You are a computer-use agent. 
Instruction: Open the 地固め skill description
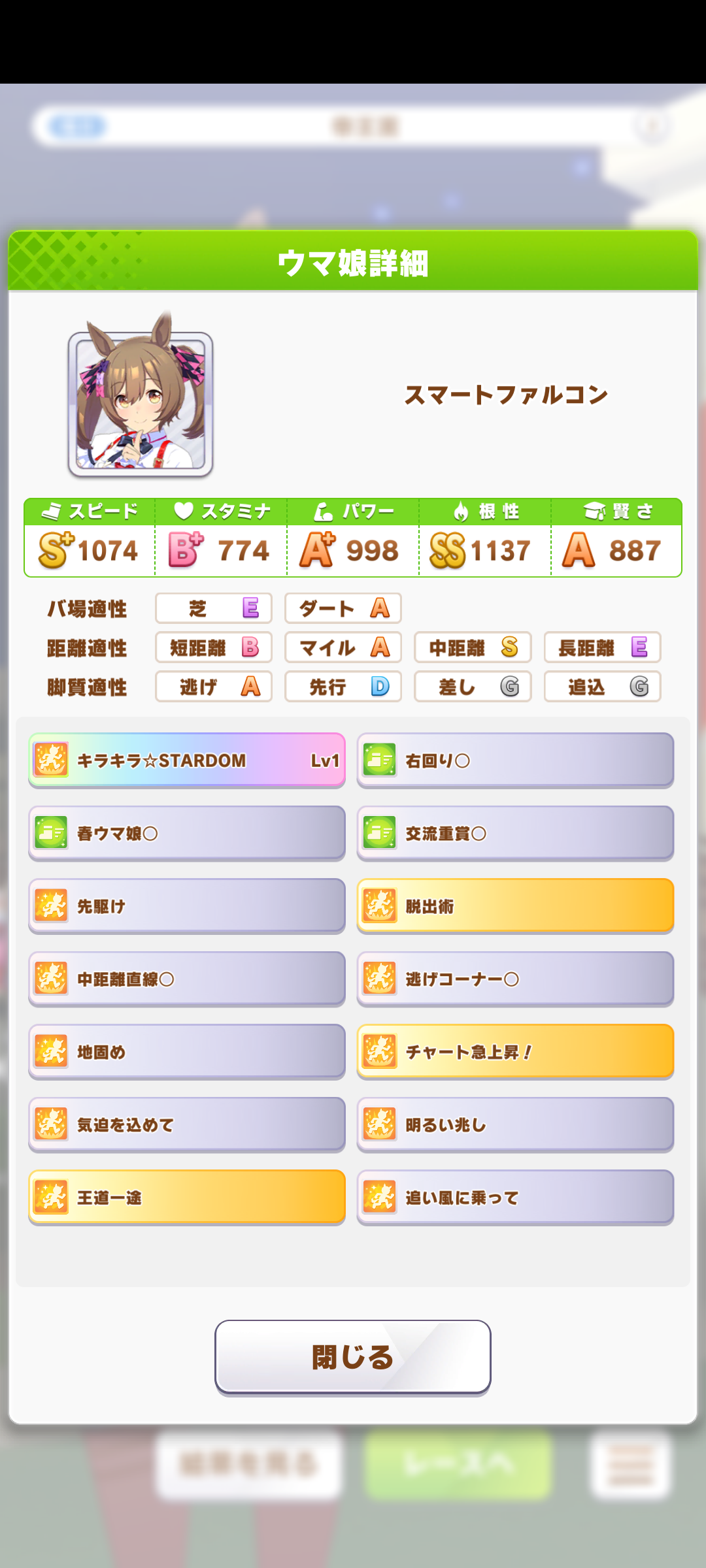pyautogui.click(x=186, y=1051)
